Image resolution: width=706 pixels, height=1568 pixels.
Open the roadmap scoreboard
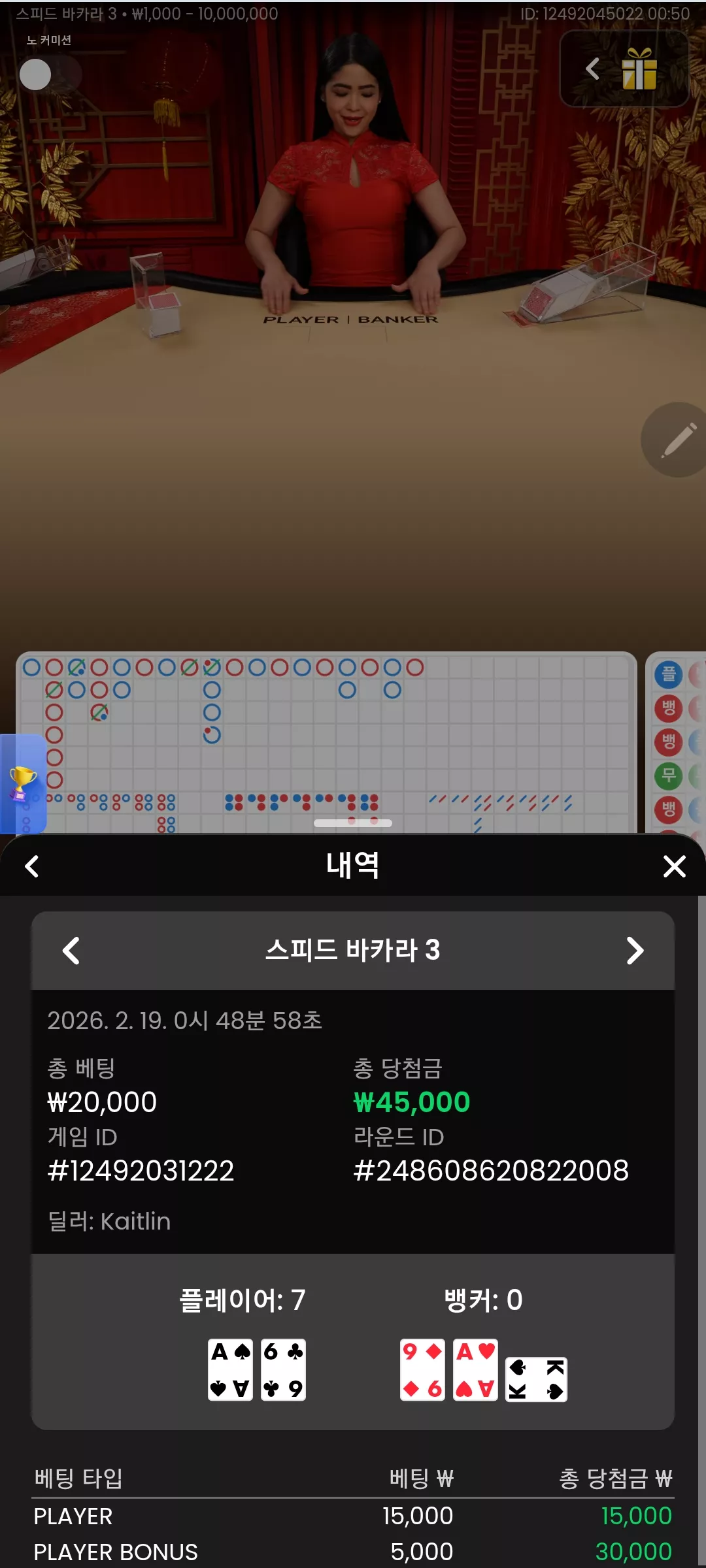tap(326, 742)
